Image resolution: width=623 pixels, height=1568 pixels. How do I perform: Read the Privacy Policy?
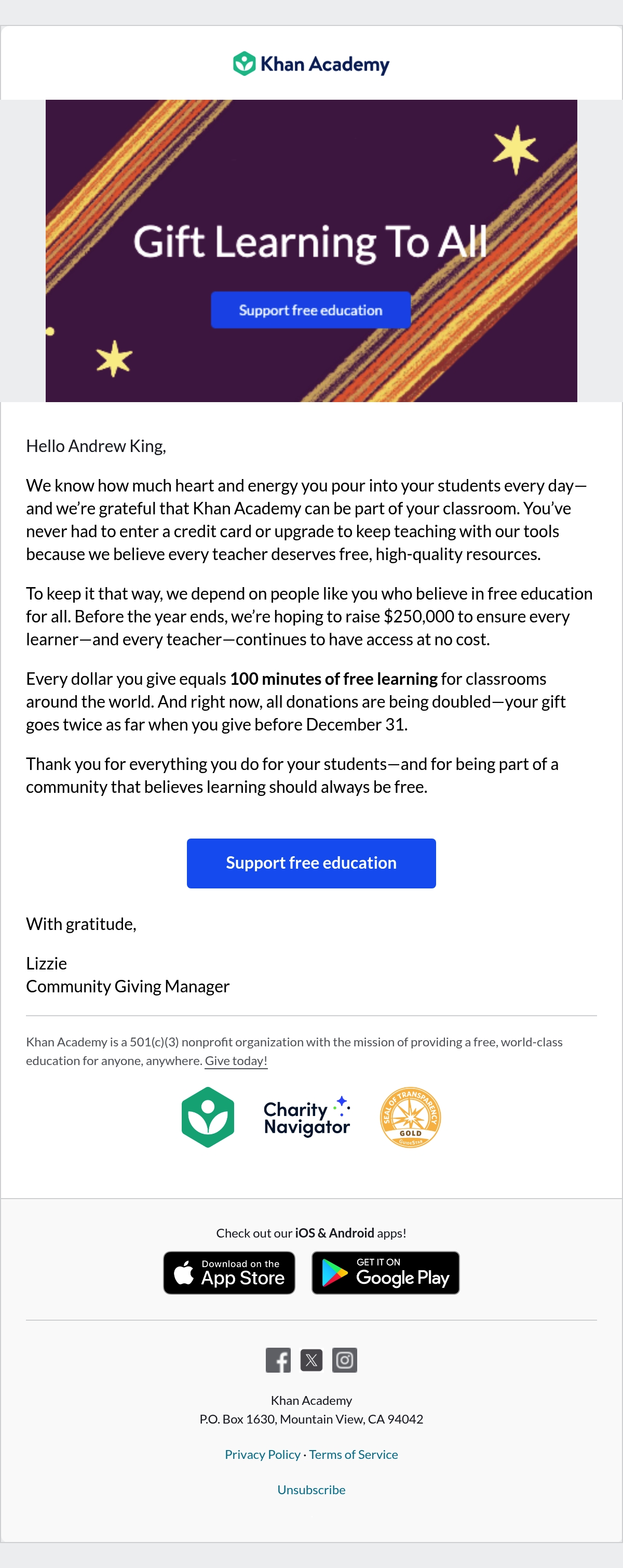[x=262, y=1454]
